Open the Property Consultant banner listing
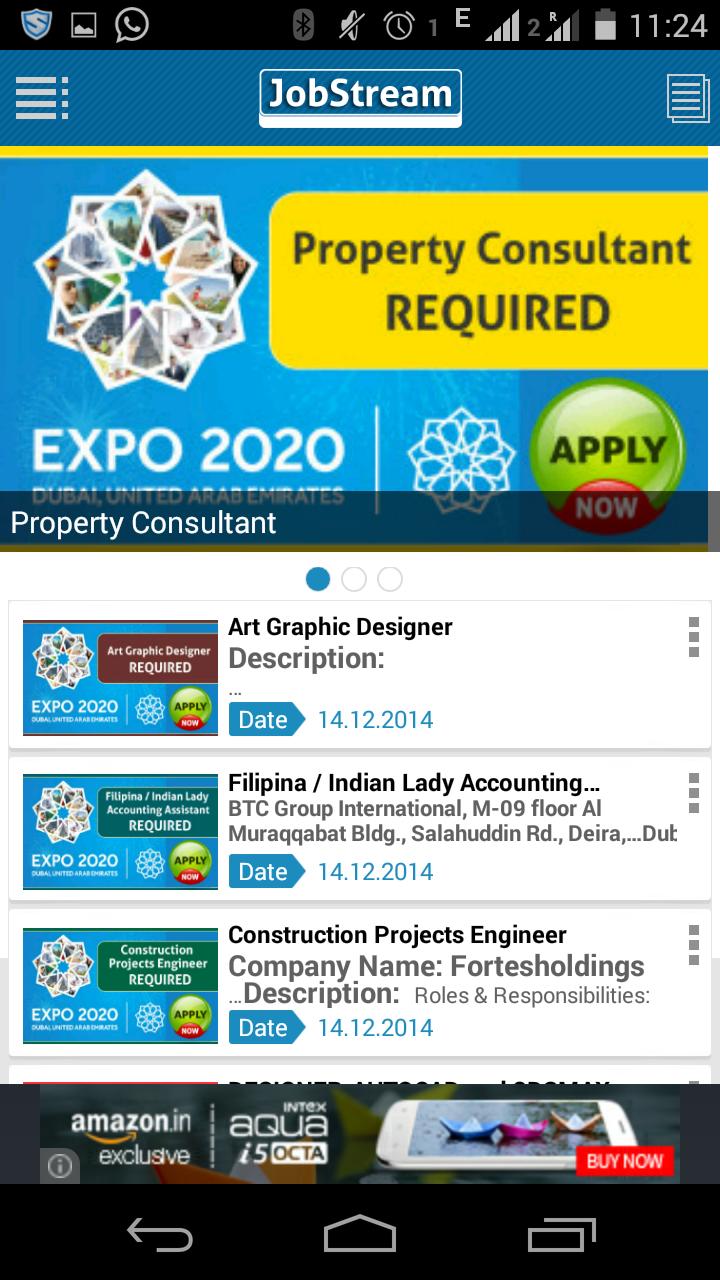 360,350
